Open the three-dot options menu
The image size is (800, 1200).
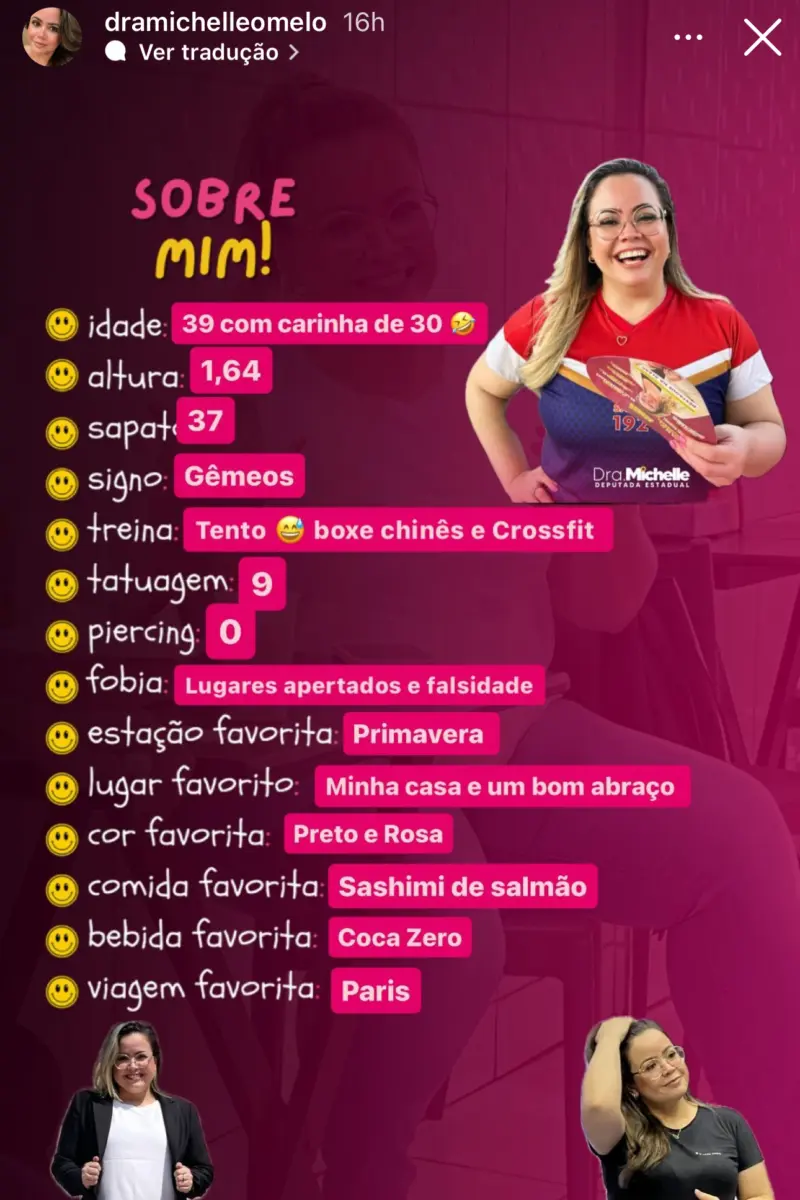[688, 38]
